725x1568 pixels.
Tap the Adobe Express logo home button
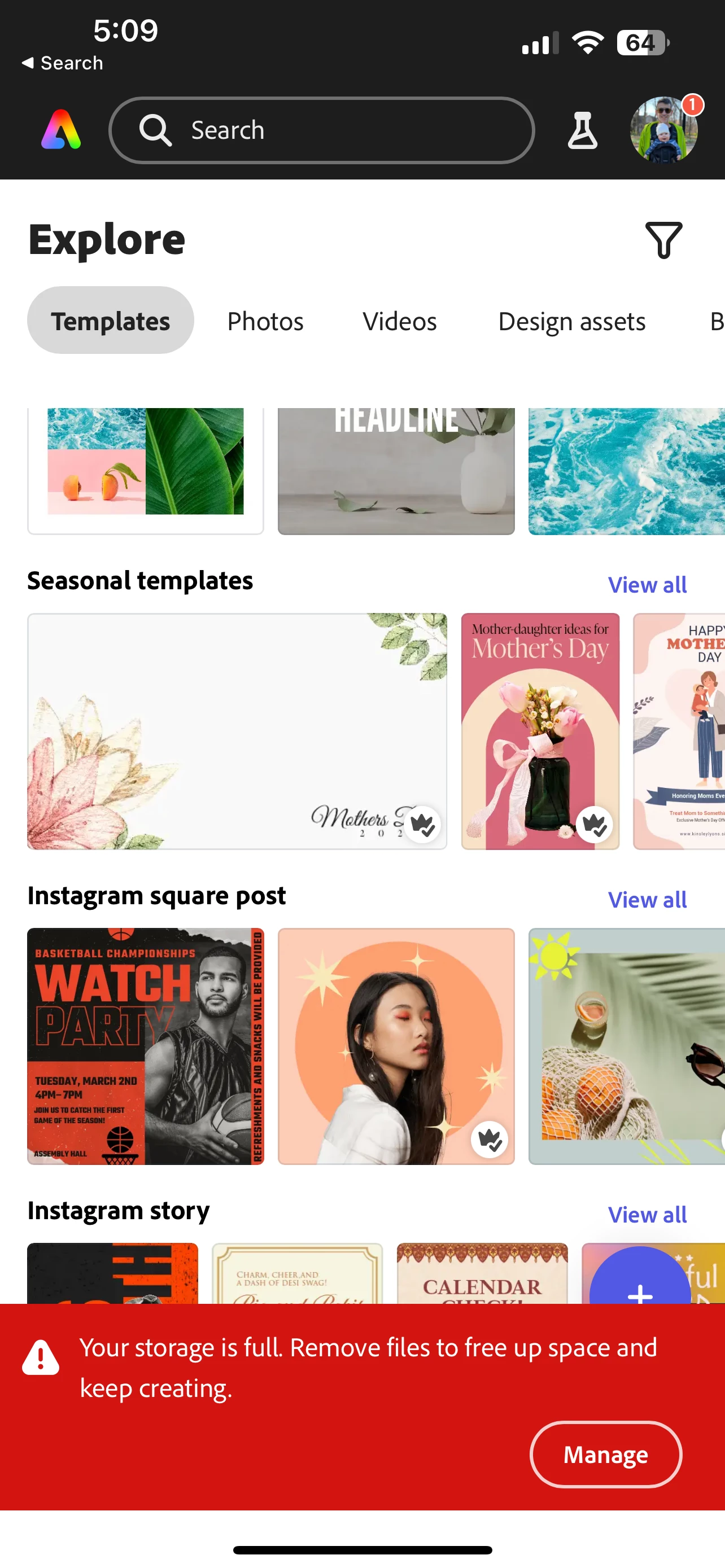pos(61,130)
